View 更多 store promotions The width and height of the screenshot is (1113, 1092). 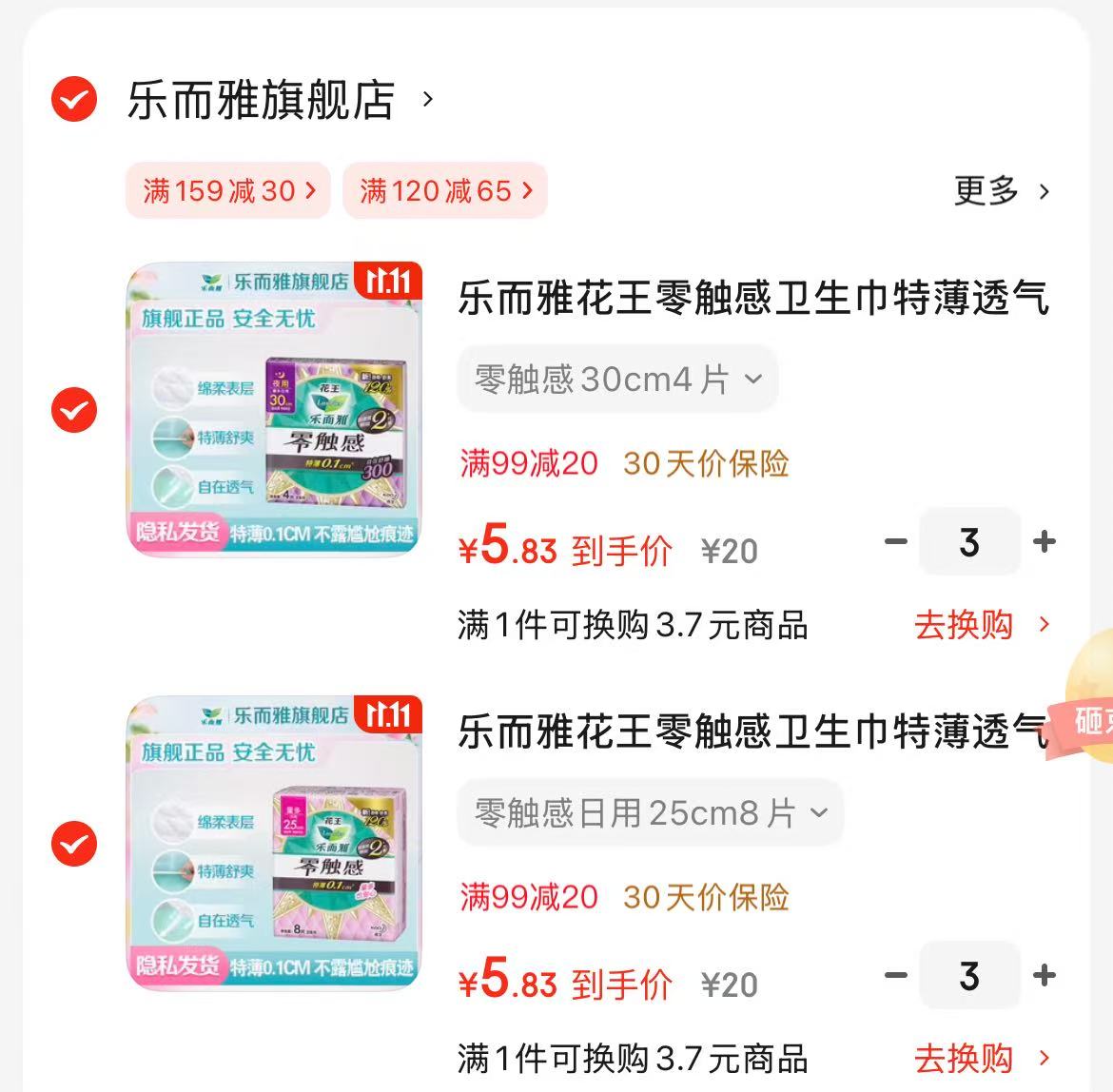(1002, 190)
